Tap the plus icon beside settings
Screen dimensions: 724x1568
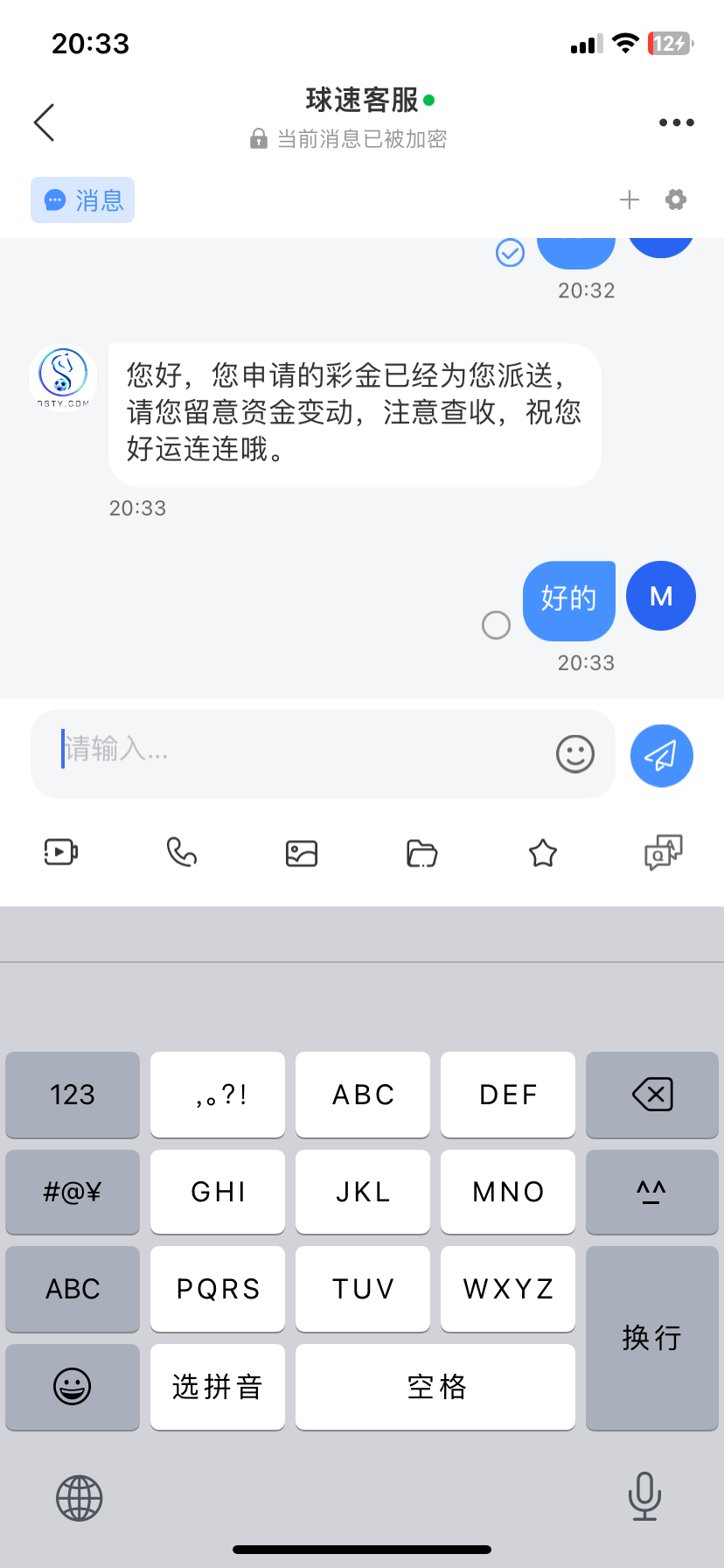pos(629,200)
